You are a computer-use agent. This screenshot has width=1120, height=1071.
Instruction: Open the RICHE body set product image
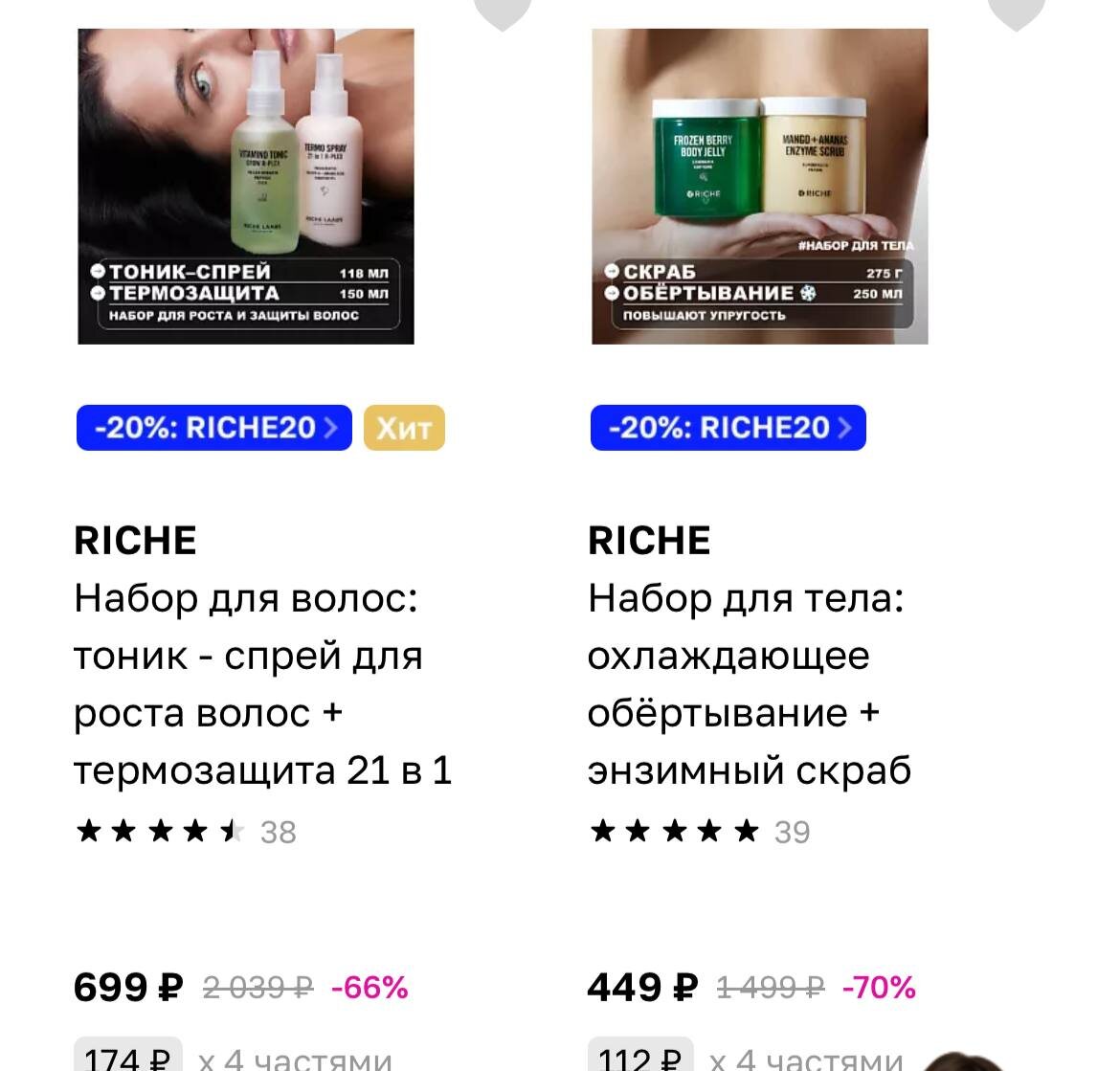pos(759,187)
